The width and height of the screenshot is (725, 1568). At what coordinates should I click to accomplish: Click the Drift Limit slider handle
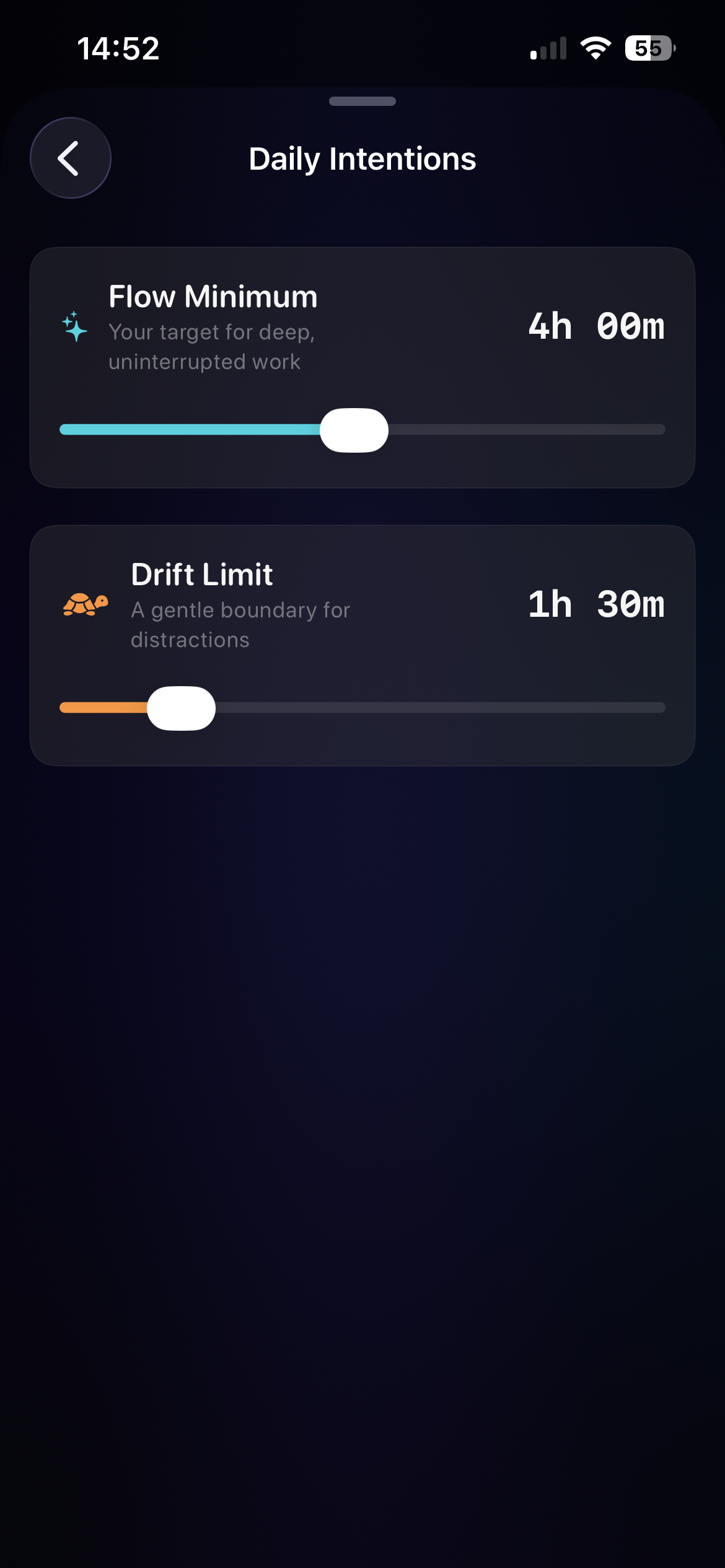click(x=182, y=708)
